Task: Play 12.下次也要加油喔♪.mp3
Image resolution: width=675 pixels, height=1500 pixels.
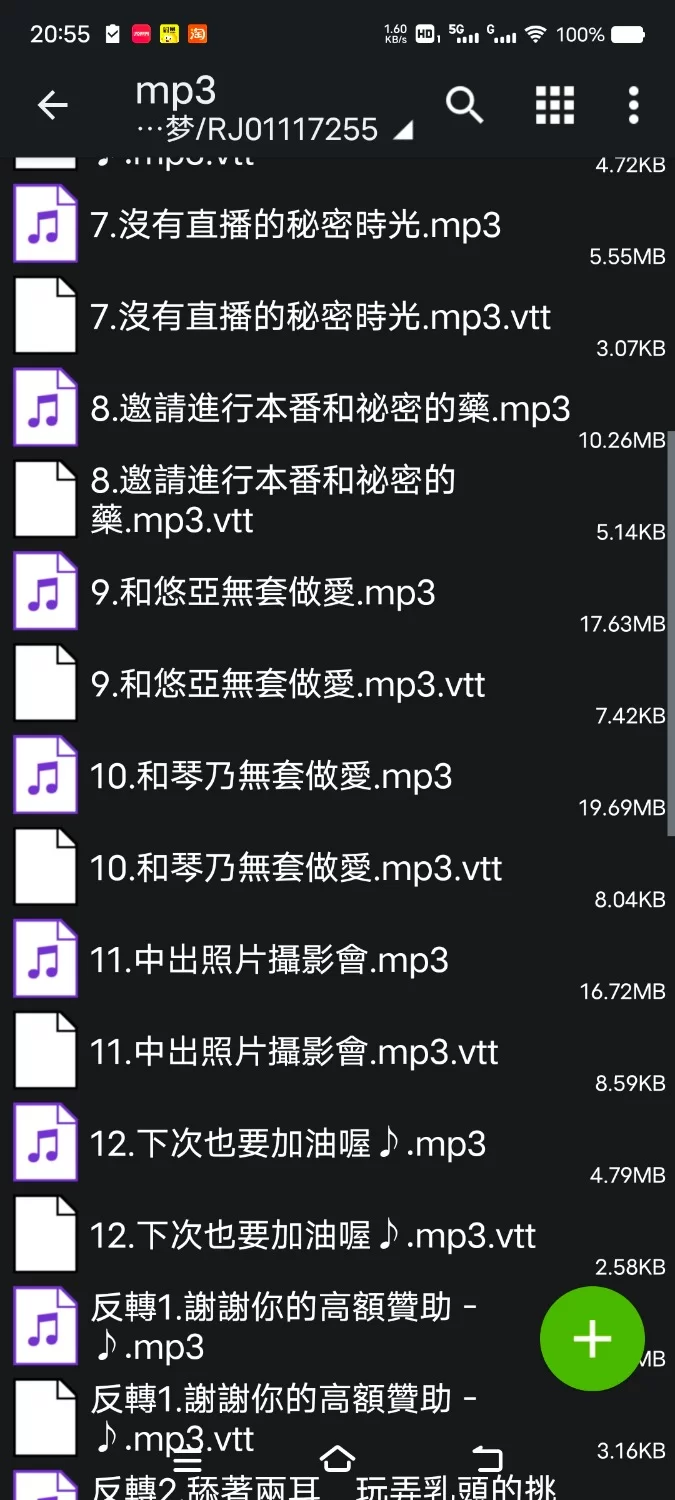Action: coord(288,1145)
